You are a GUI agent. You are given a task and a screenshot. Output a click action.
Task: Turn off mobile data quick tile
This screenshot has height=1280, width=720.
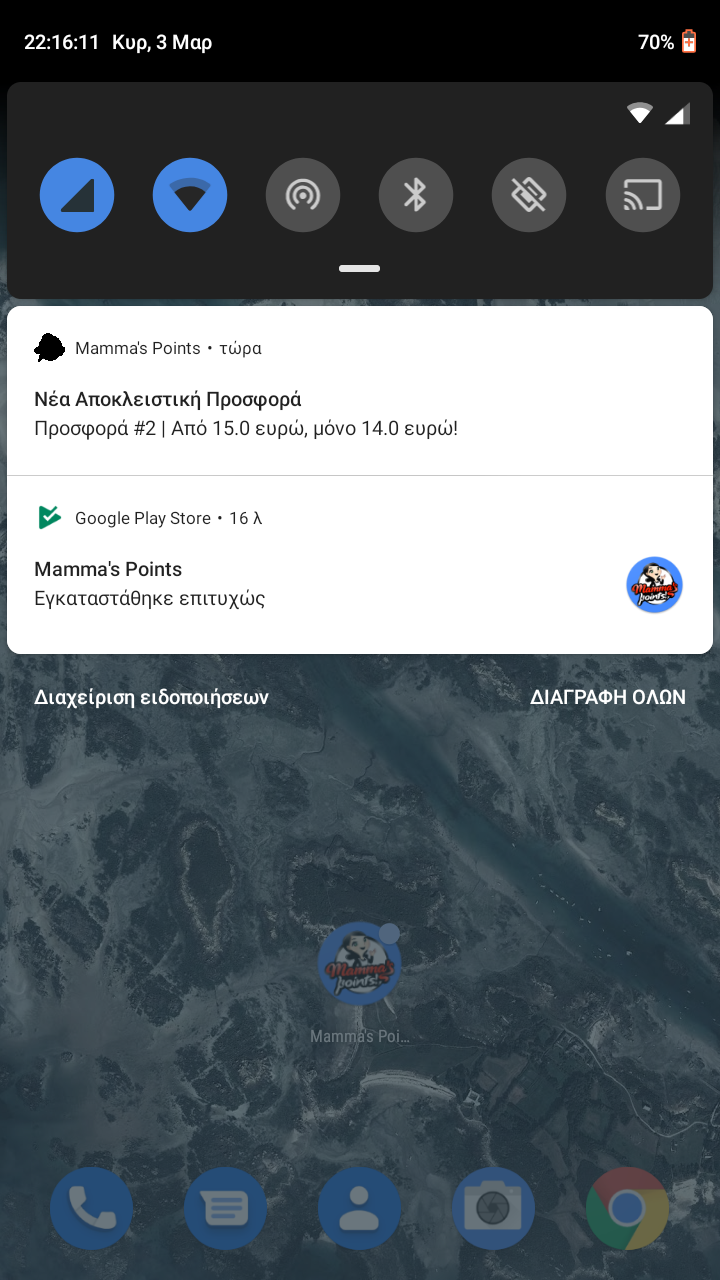coord(77,195)
